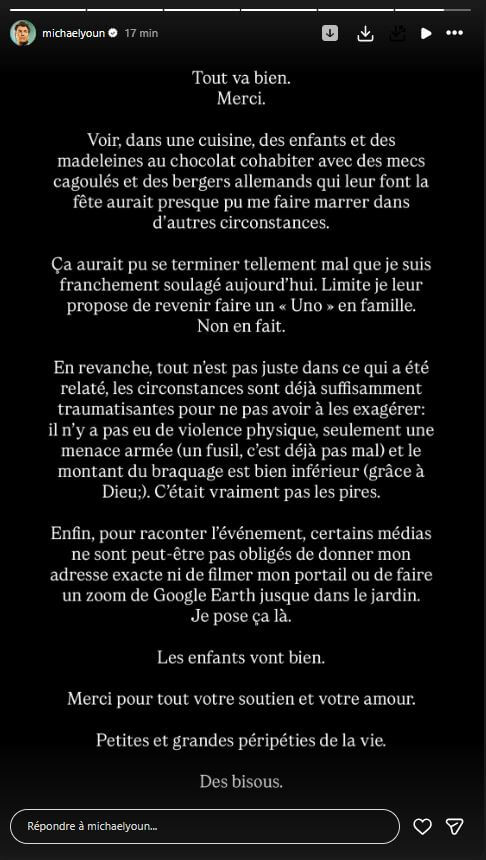
Task: Tap the boxed download arrow icon
Action: (x=330, y=33)
